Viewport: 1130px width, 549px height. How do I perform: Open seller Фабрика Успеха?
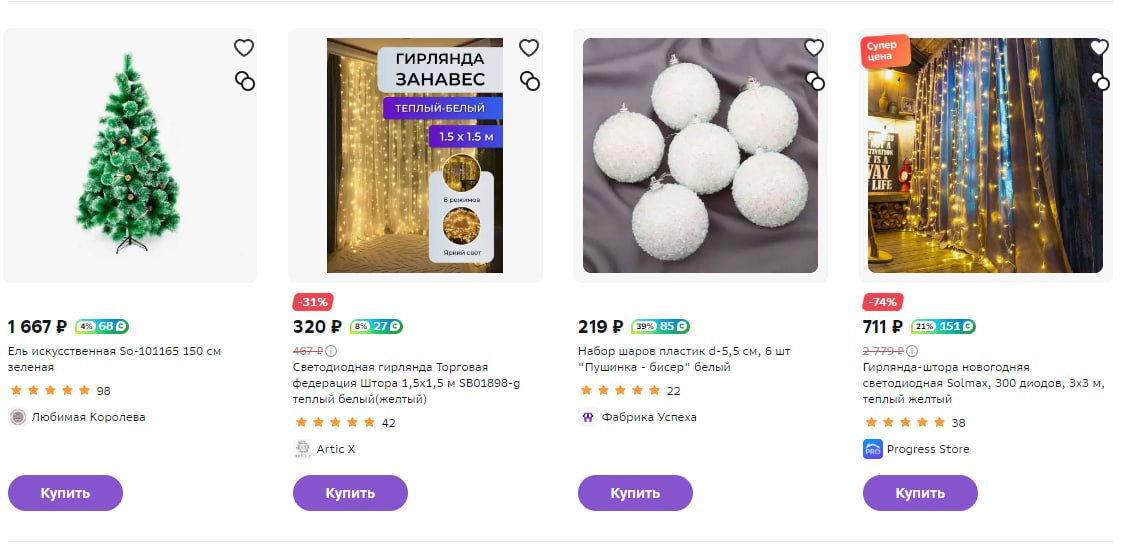(648, 417)
